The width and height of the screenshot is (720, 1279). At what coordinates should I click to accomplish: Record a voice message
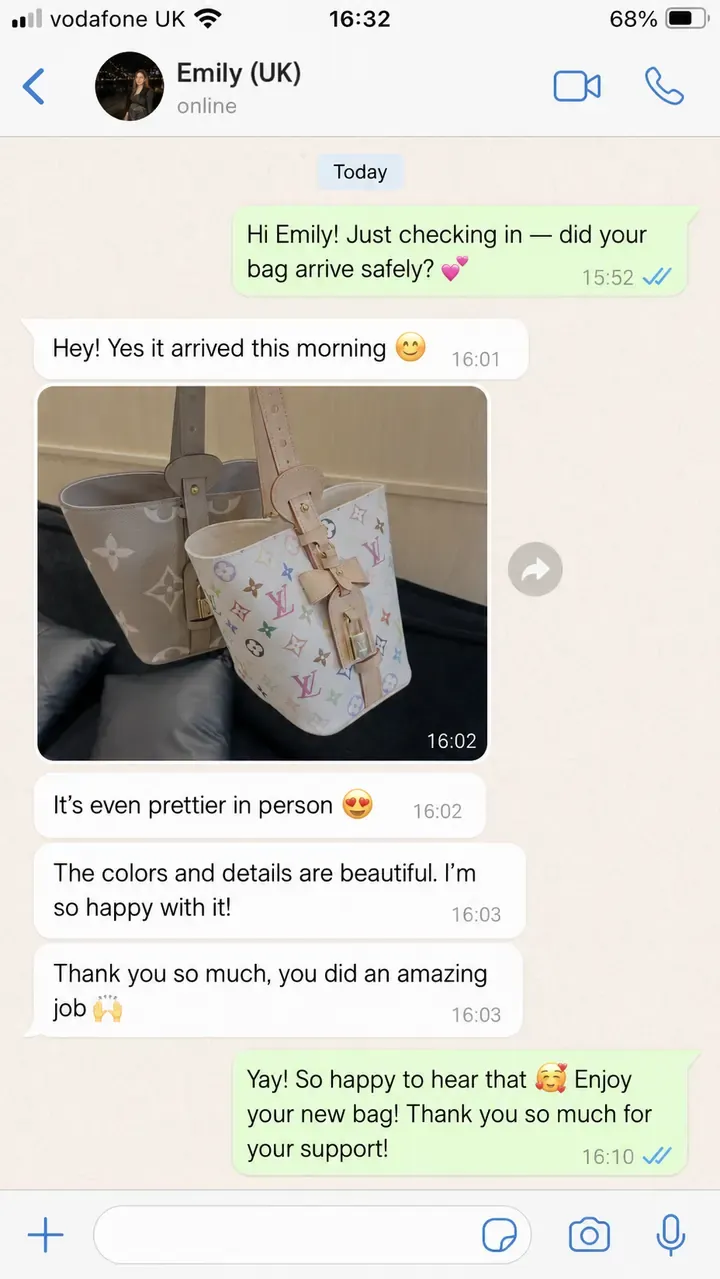click(671, 1236)
